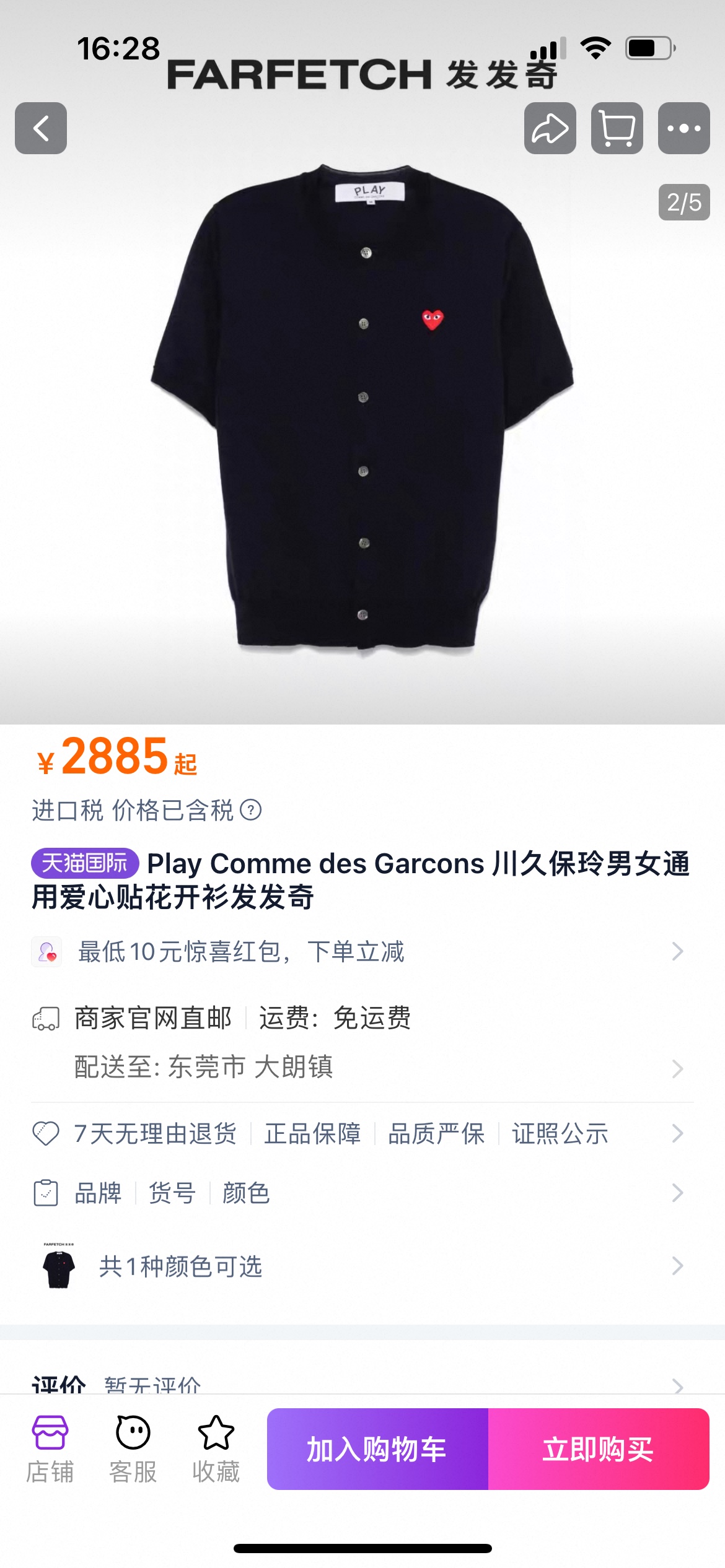Tap the import tax question mark icon
The height and width of the screenshot is (1568, 725).
pos(251,810)
